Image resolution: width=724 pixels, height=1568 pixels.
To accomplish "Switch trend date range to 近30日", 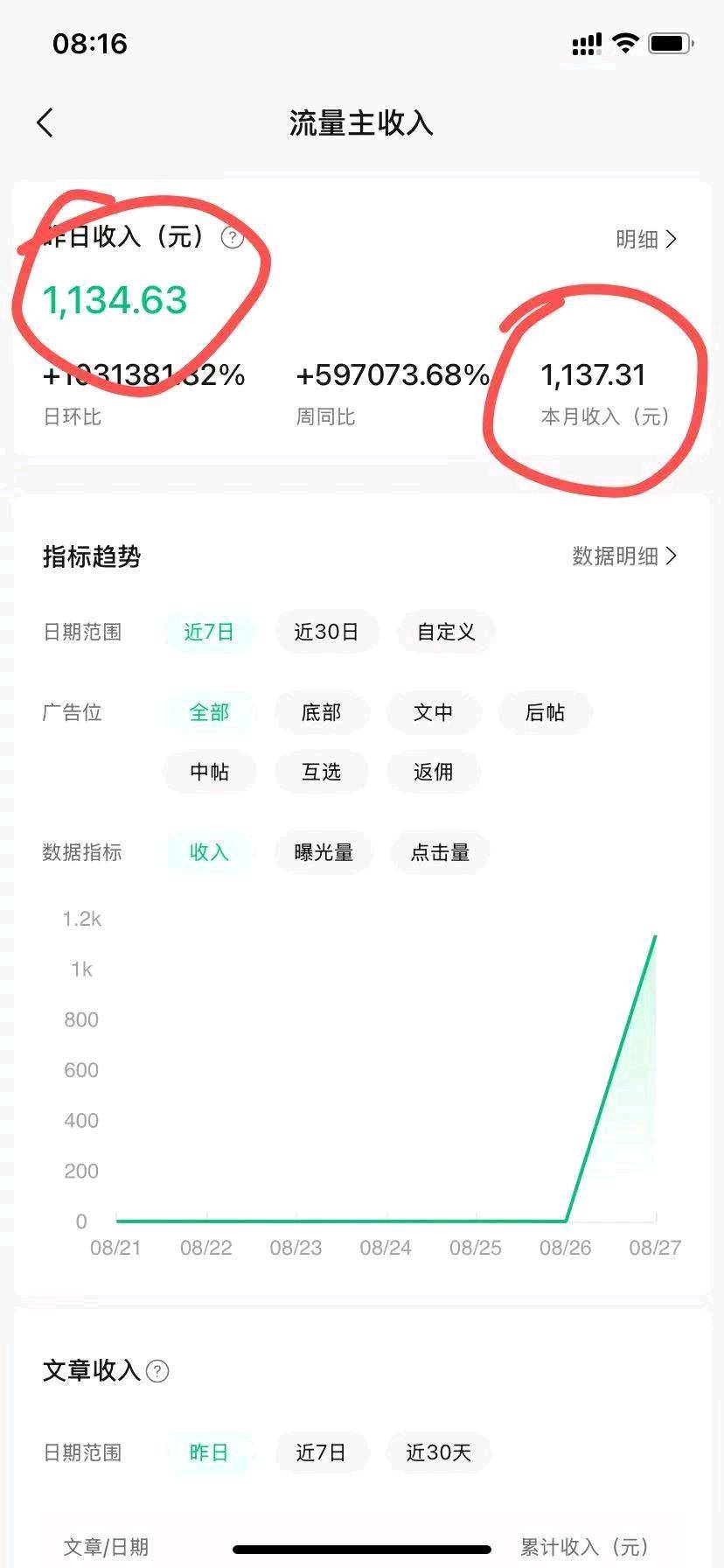I will pos(326,632).
